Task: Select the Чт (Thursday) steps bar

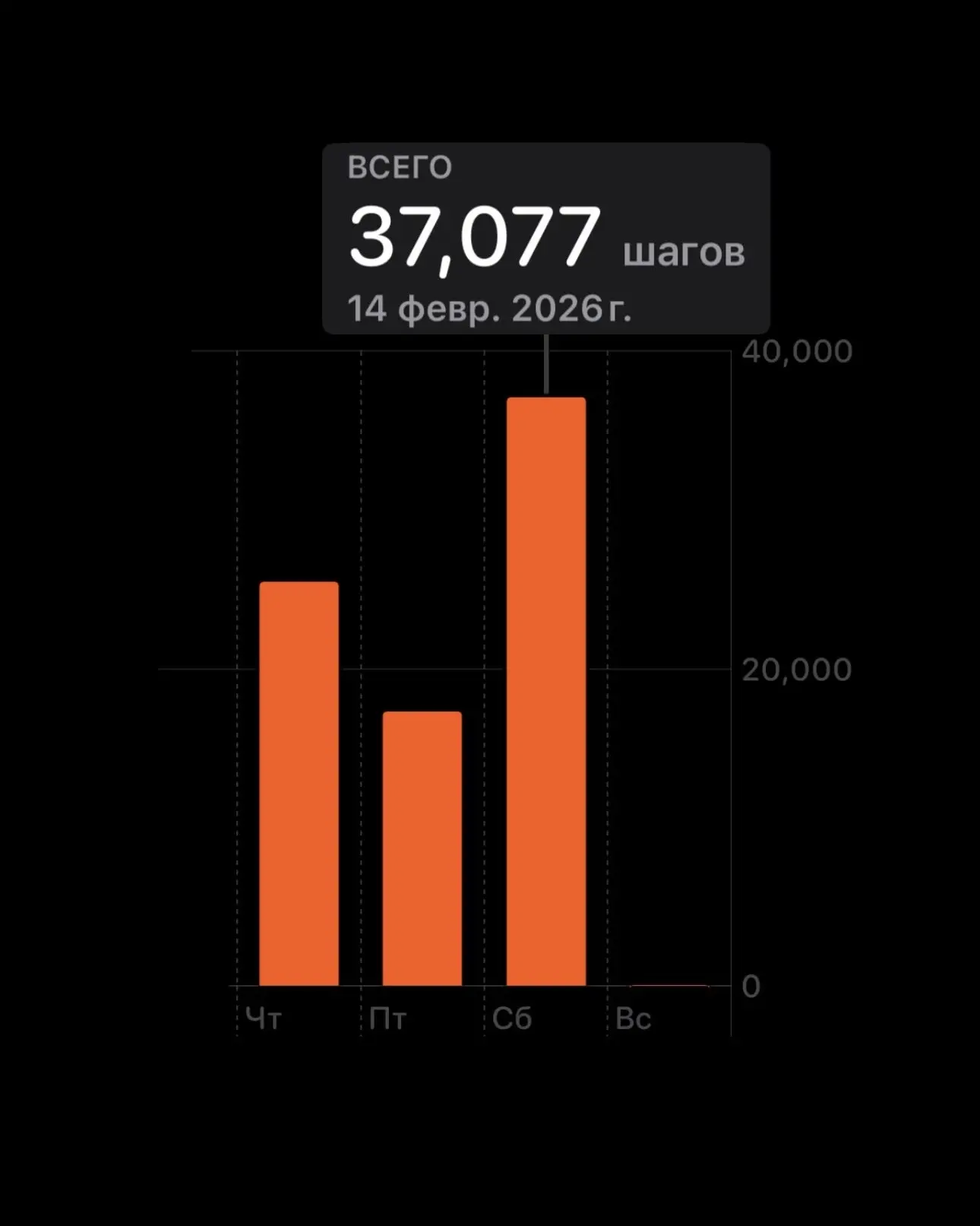Action: click(299, 783)
